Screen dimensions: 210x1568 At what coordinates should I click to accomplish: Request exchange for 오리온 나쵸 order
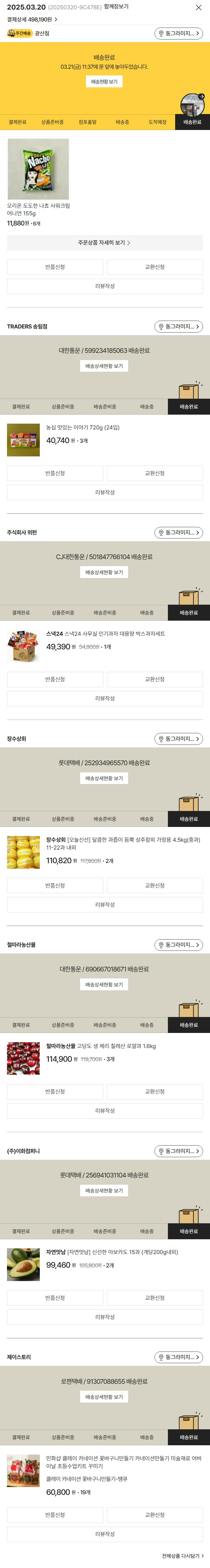[x=155, y=267]
